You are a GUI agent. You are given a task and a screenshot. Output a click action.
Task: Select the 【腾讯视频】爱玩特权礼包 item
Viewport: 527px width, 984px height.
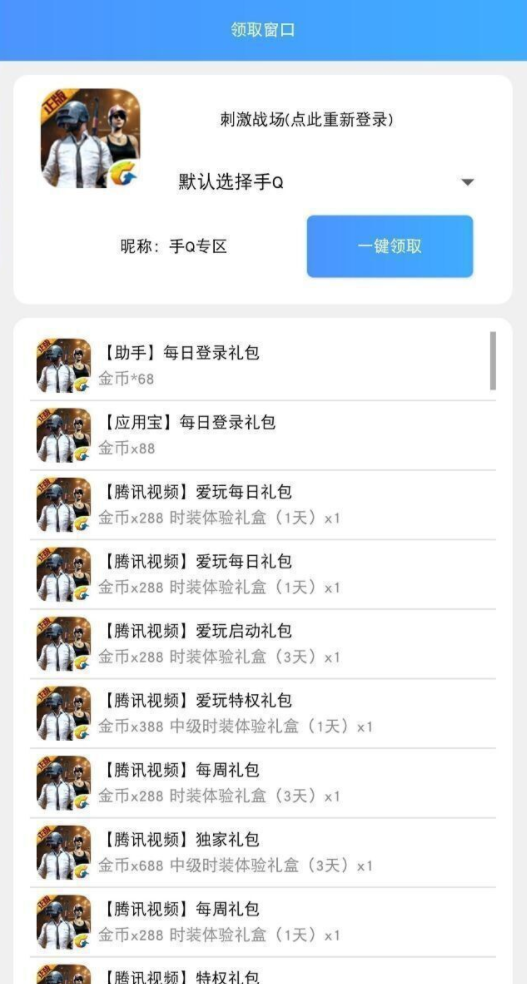click(x=263, y=714)
